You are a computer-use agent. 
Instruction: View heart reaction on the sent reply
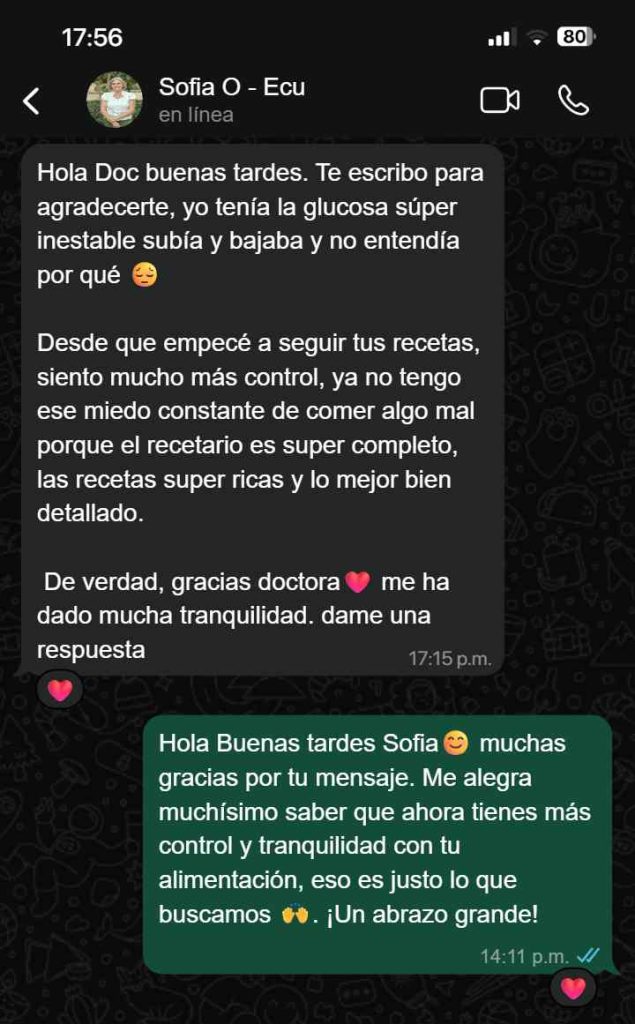[573, 988]
